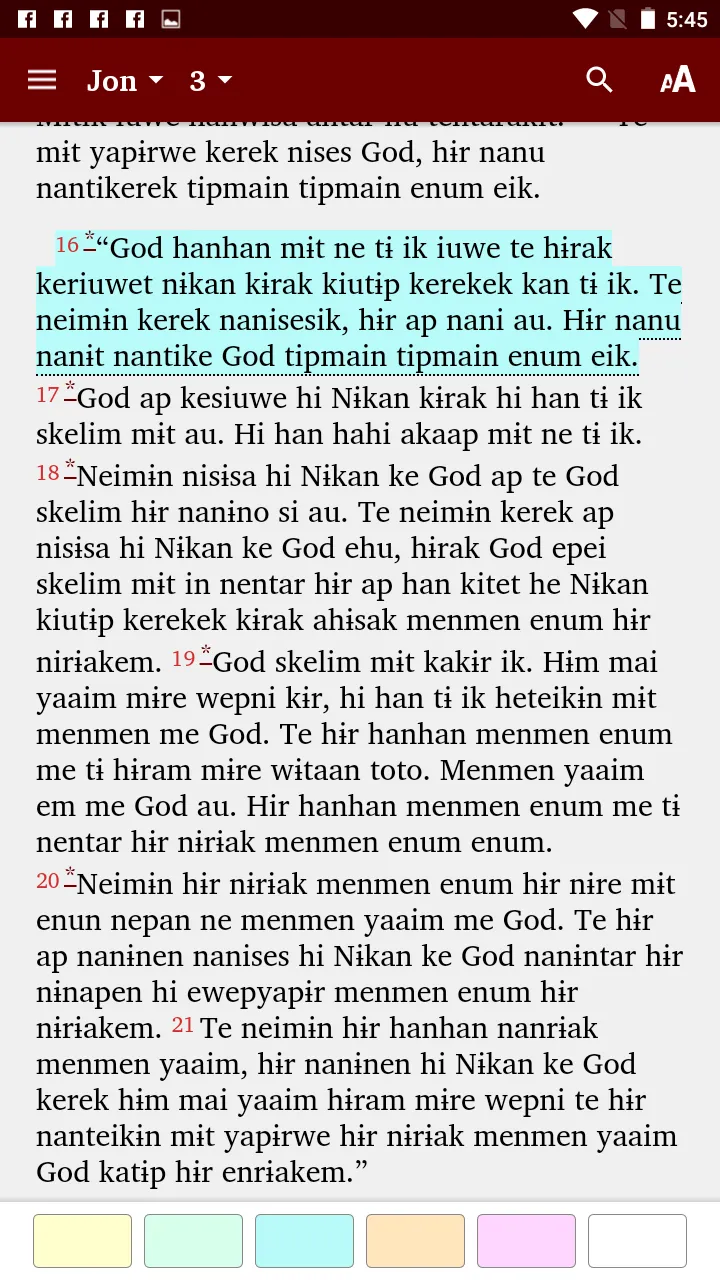Expand the Jon book dropdown arrow

(156, 82)
